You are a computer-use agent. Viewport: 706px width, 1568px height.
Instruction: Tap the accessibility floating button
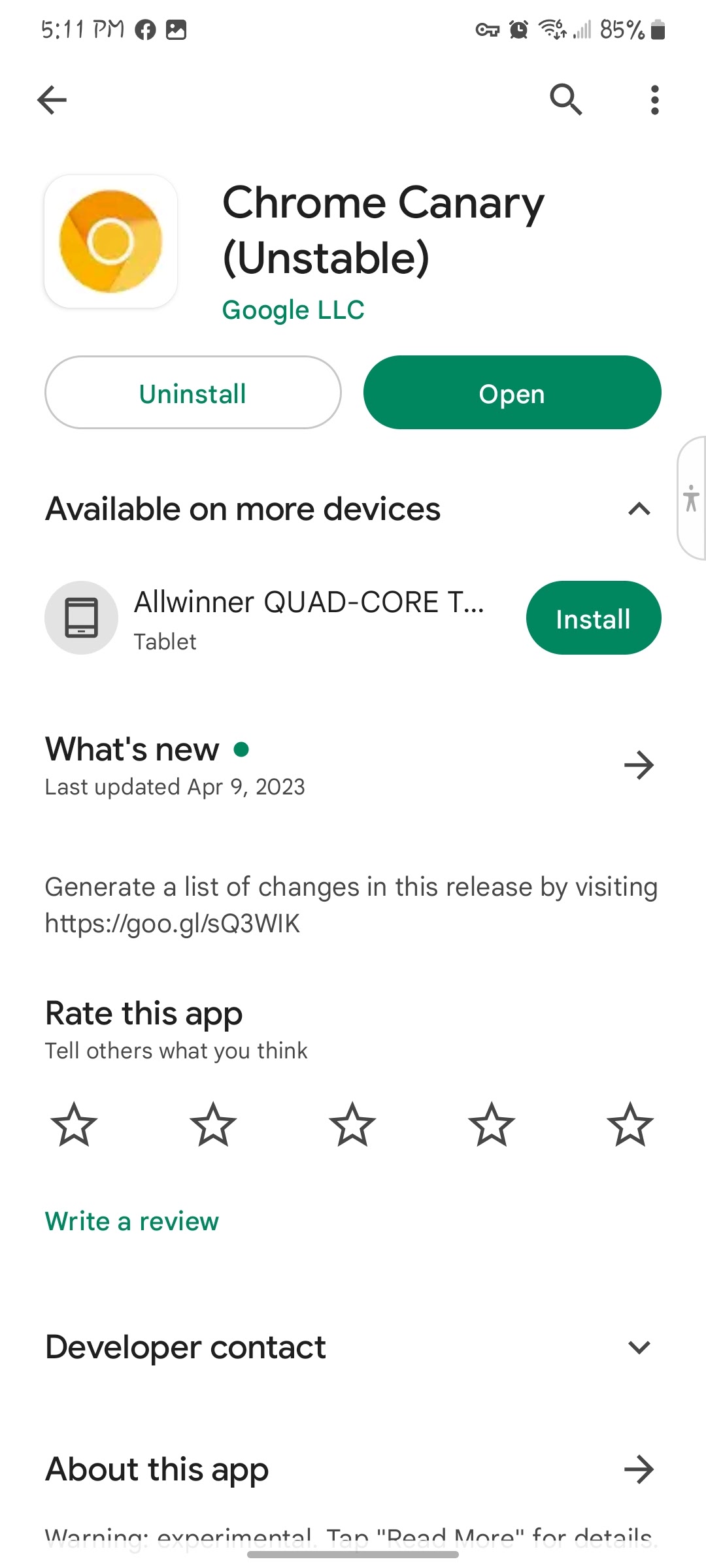tap(692, 498)
